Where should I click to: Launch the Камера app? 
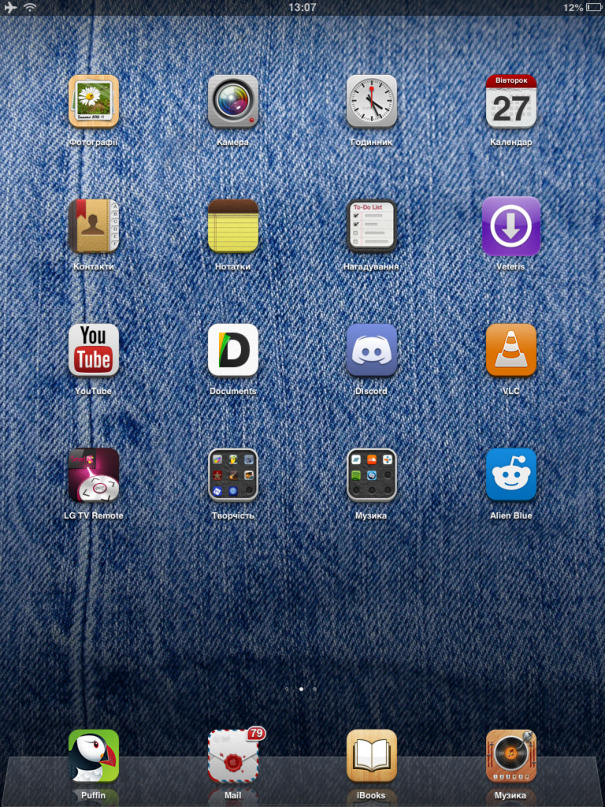click(x=233, y=101)
